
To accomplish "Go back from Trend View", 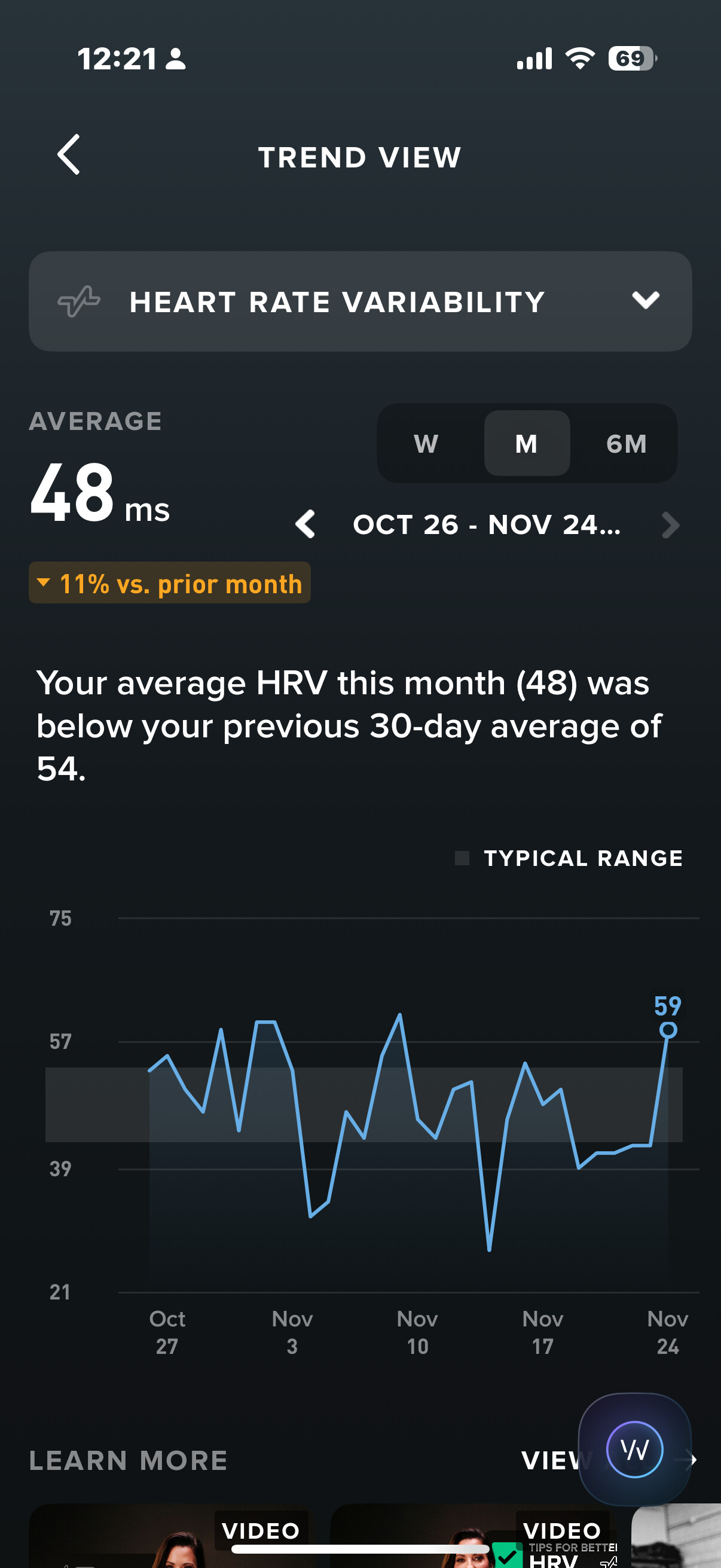I will click(x=69, y=155).
